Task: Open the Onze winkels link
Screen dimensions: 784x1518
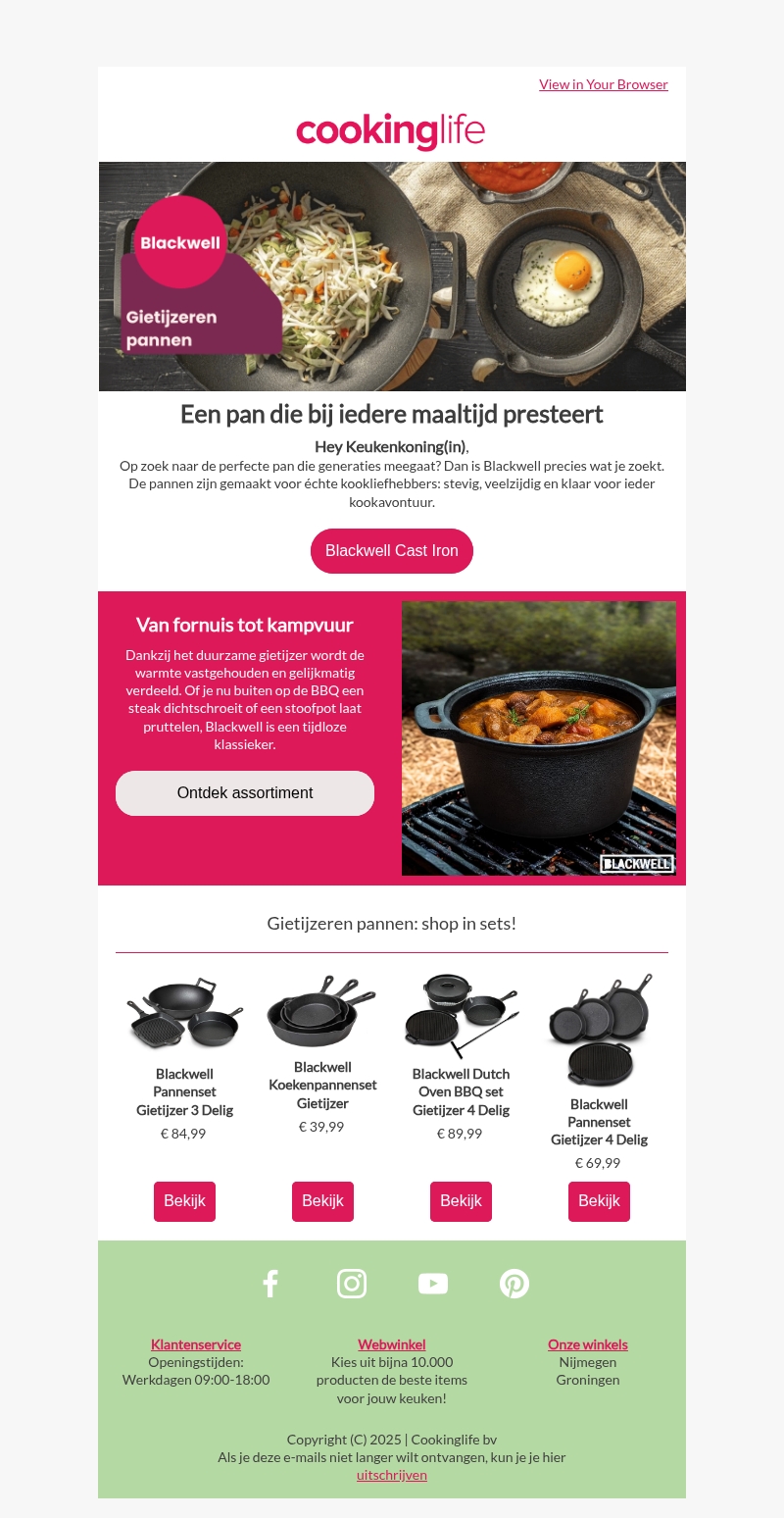Action: tap(587, 1344)
